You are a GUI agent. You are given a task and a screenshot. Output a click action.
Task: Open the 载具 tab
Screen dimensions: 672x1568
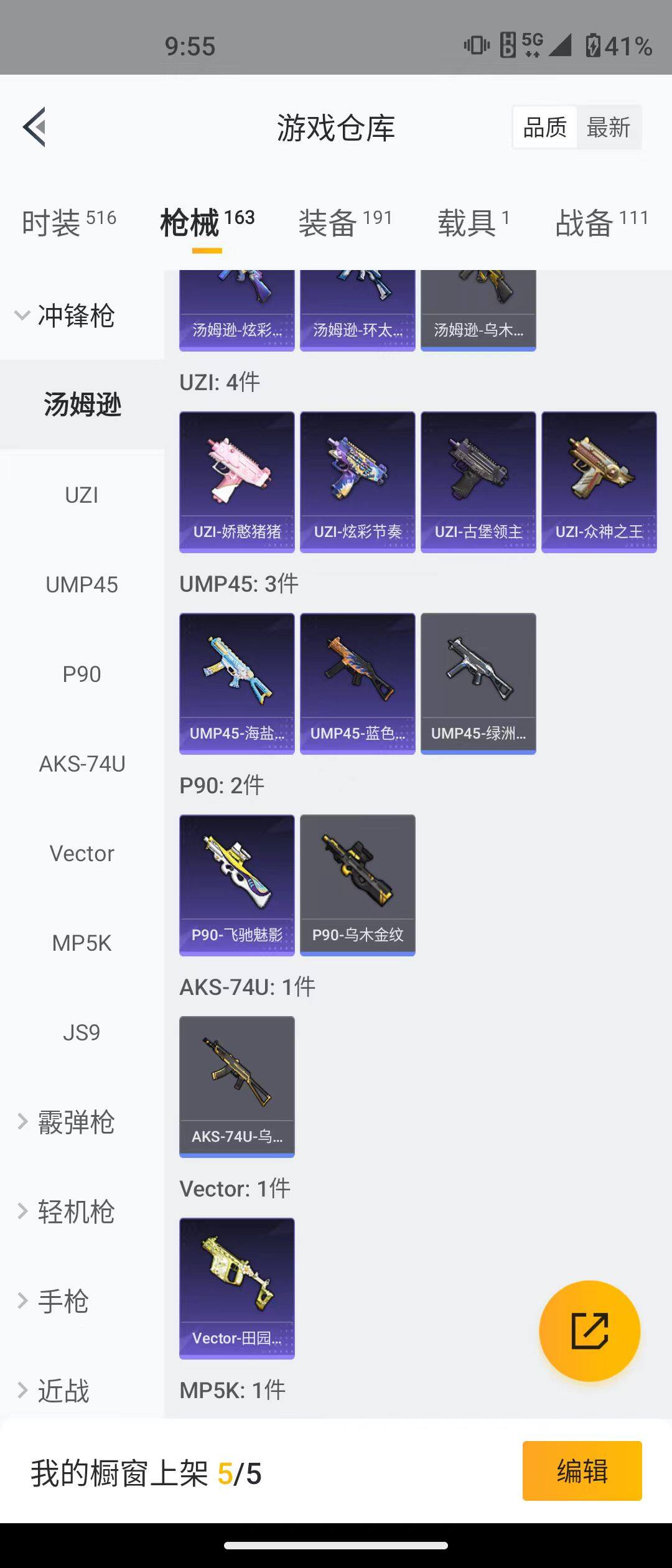(473, 223)
